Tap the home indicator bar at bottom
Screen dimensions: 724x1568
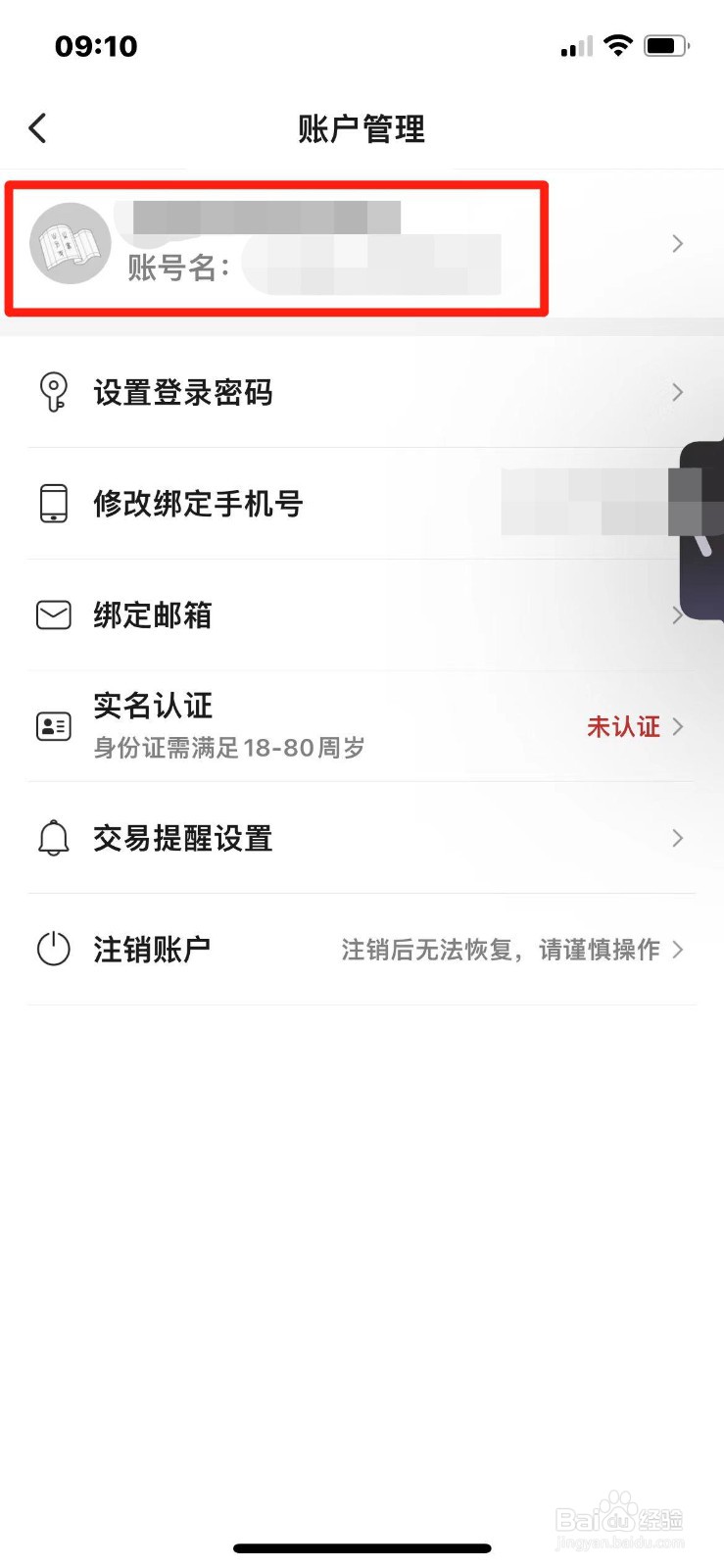pos(362,1547)
